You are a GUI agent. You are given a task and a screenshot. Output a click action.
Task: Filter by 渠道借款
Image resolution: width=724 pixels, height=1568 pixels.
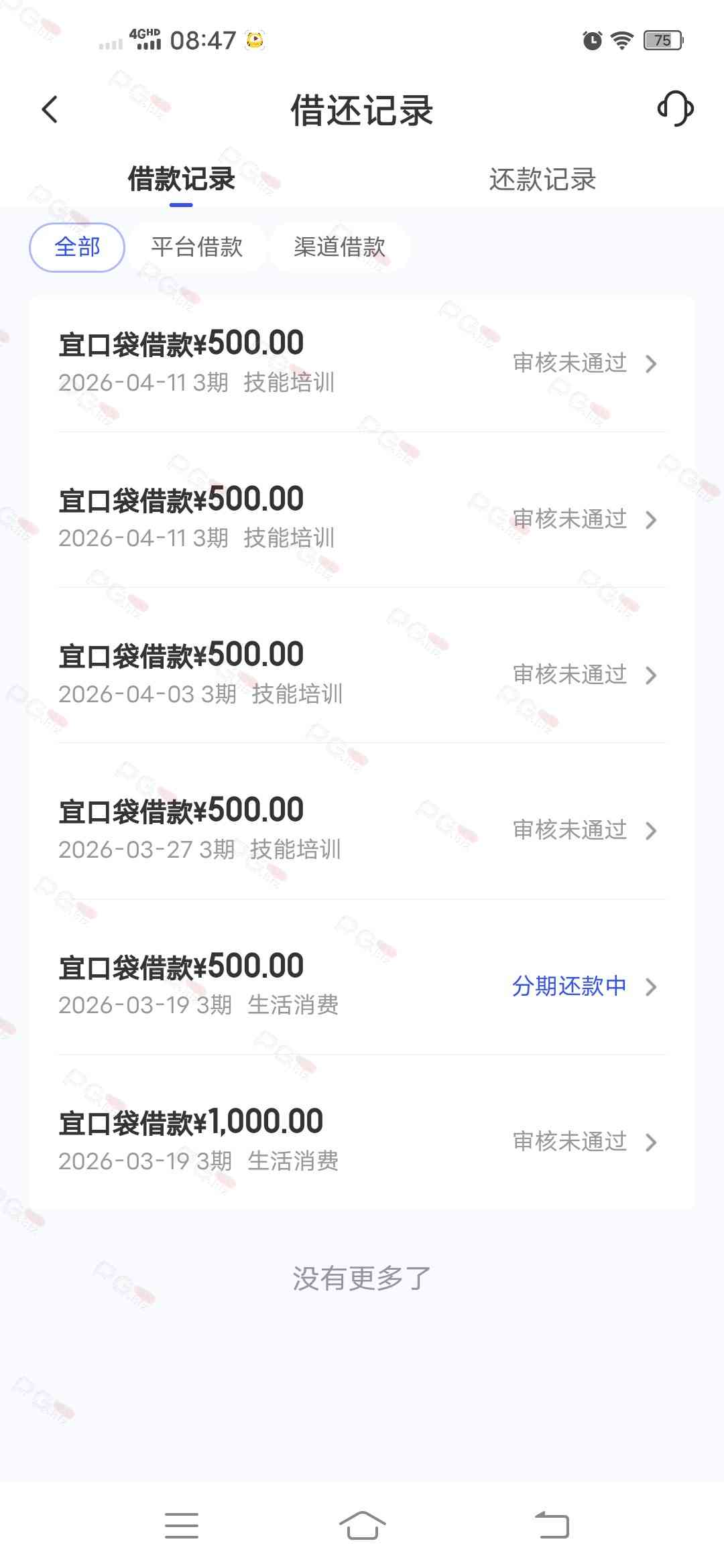tap(340, 247)
